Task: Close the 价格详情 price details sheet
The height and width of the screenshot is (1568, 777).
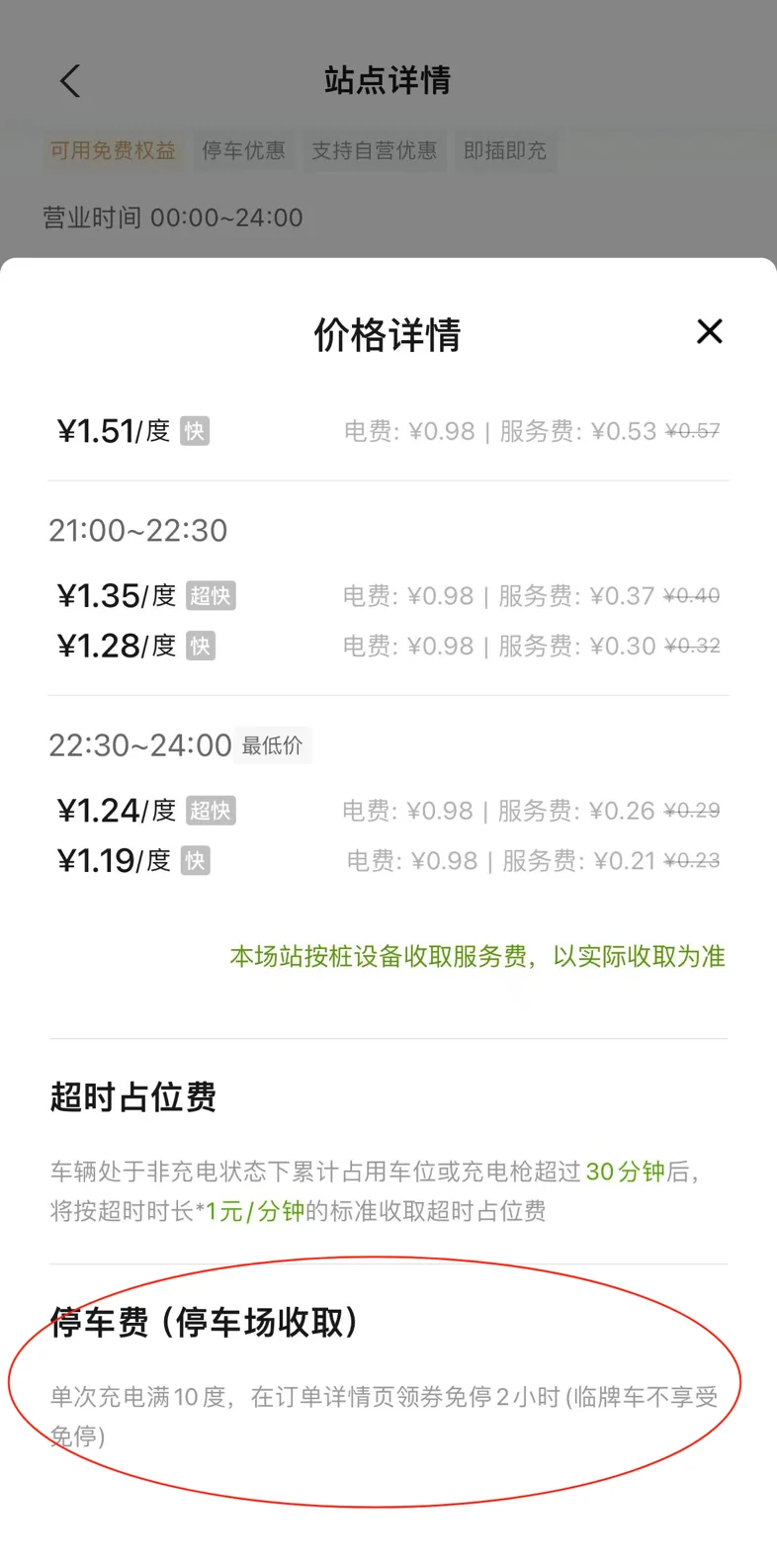Action: 710,331
